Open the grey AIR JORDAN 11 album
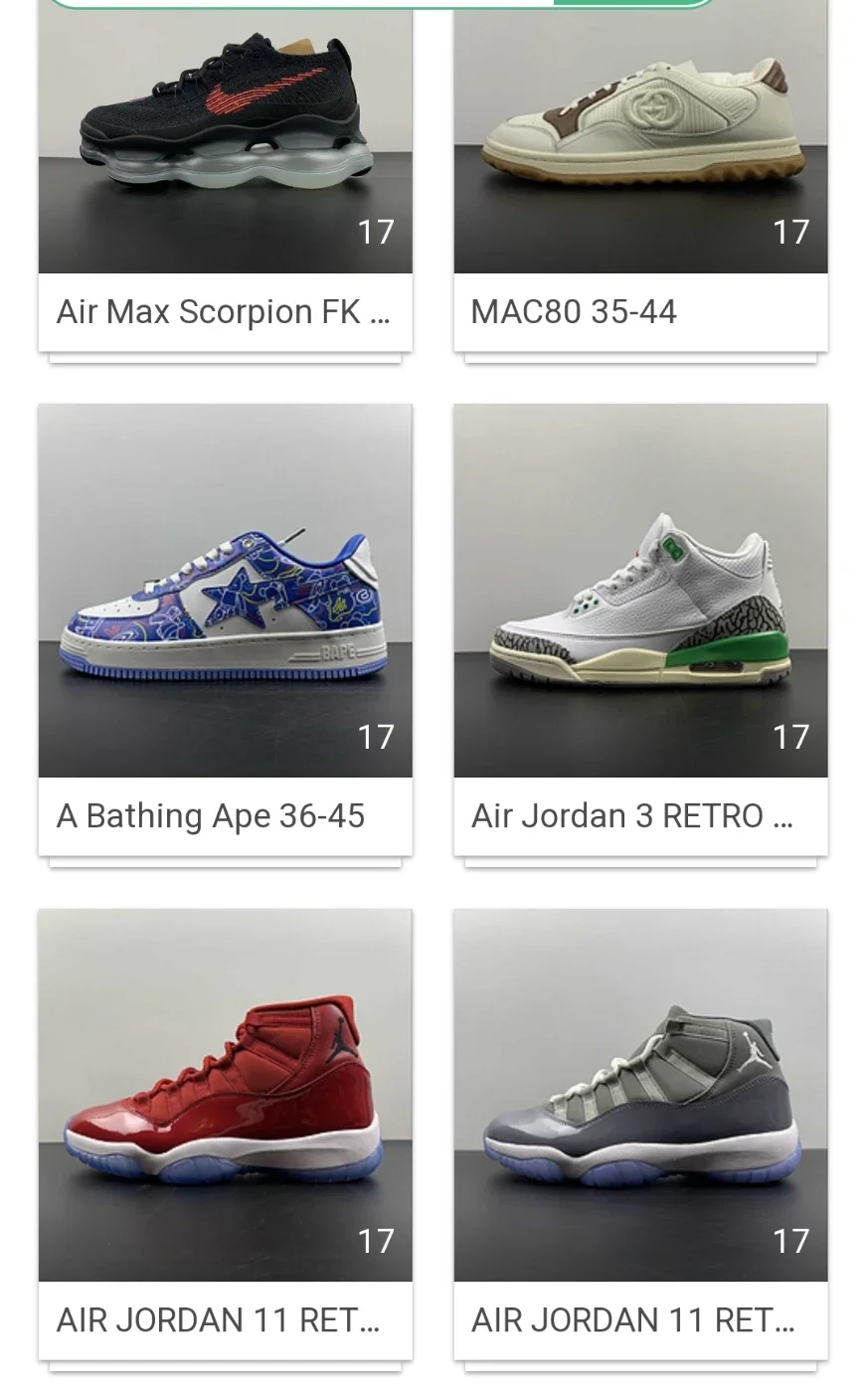Image resolution: width=868 pixels, height=1392 pixels. coord(640,1133)
